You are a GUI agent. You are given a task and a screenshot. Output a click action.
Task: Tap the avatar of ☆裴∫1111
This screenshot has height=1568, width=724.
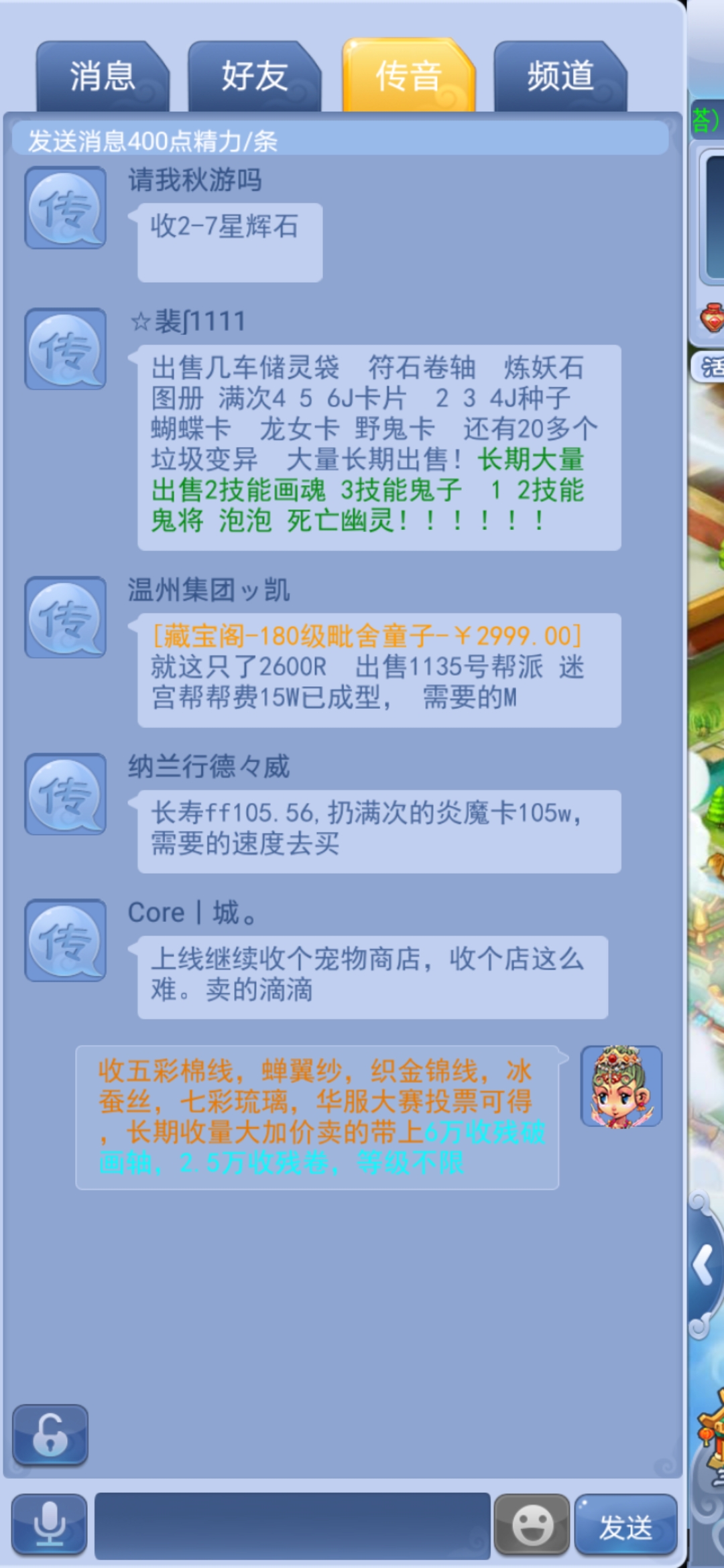(x=65, y=349)
